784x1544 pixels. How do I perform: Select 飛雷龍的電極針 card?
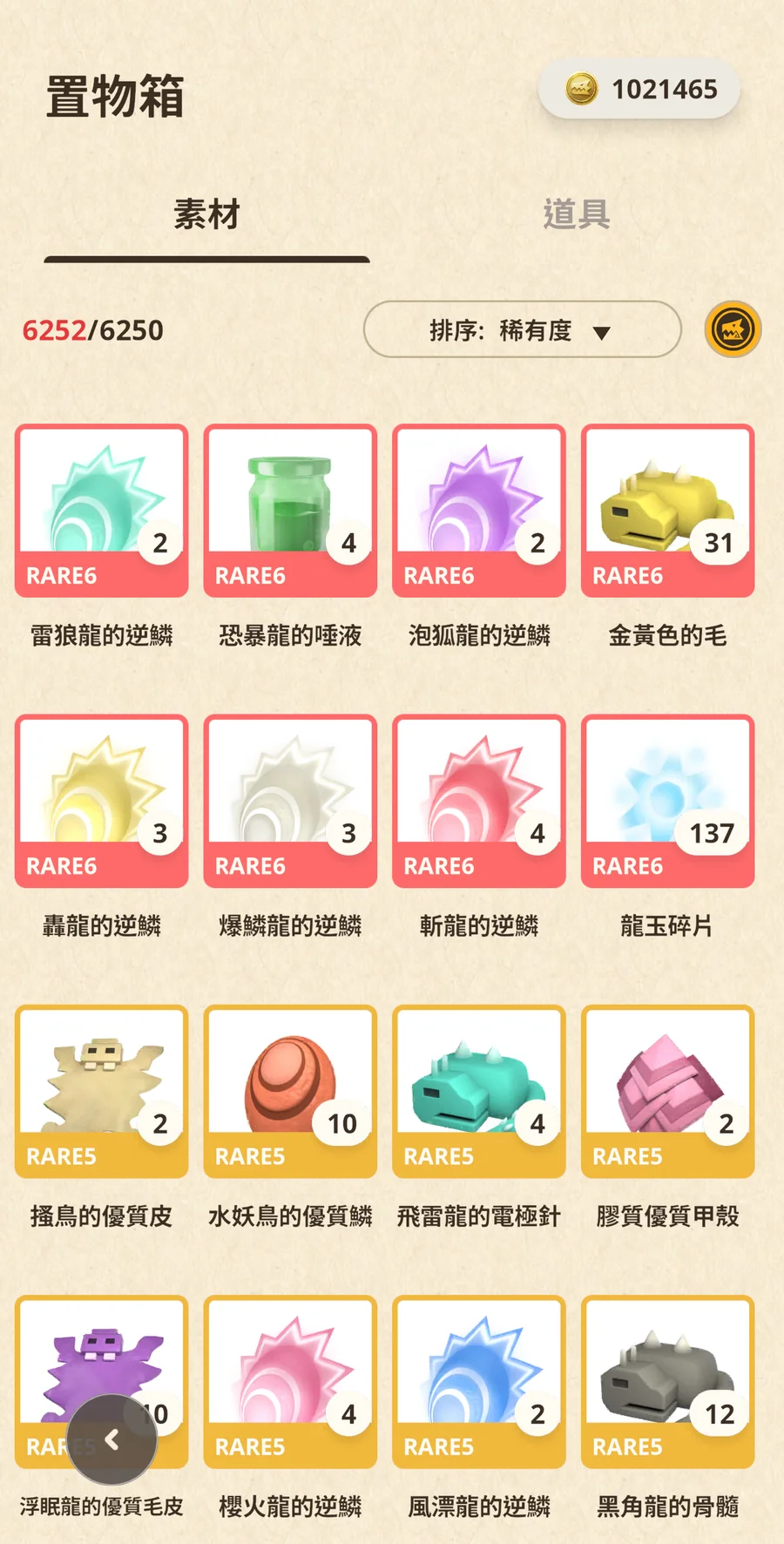479,1091
